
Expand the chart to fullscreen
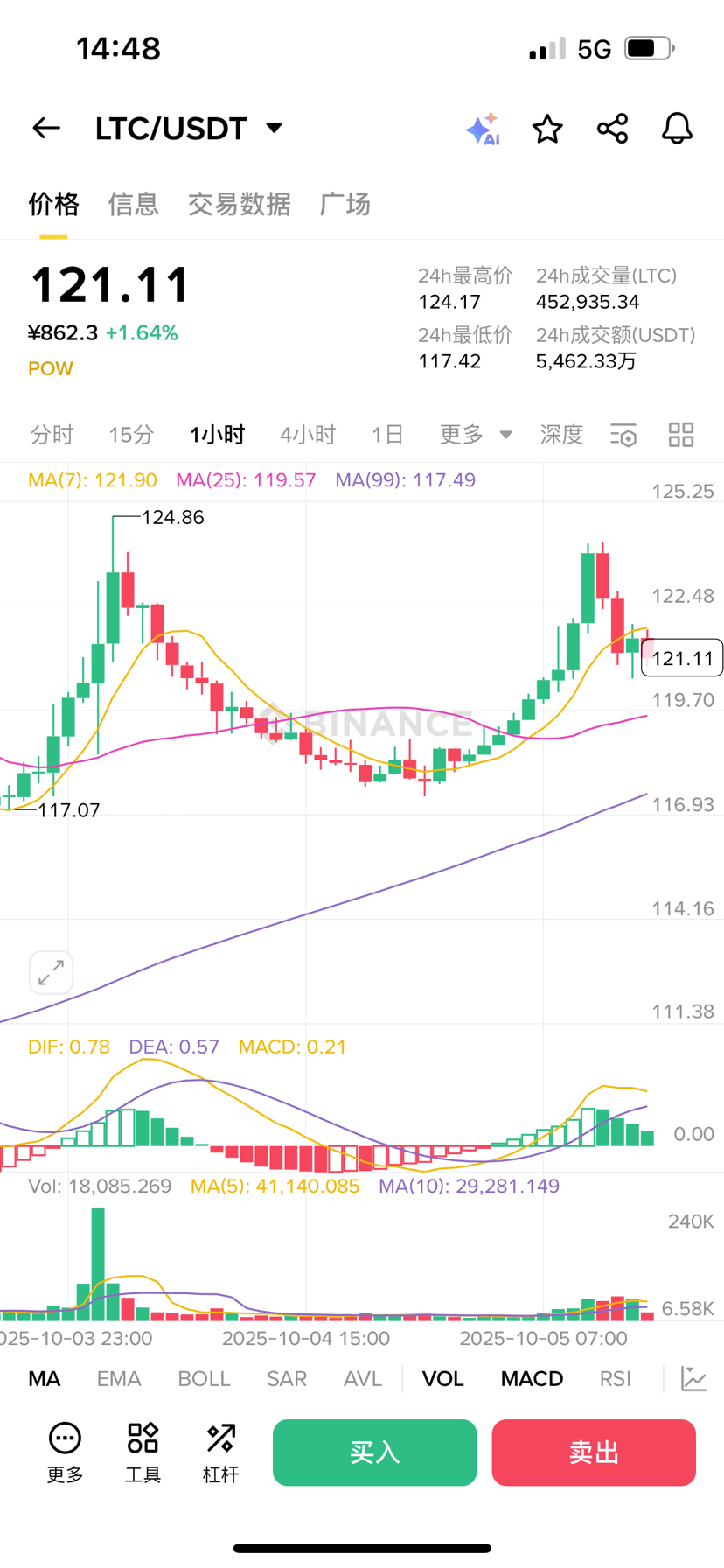51,972
